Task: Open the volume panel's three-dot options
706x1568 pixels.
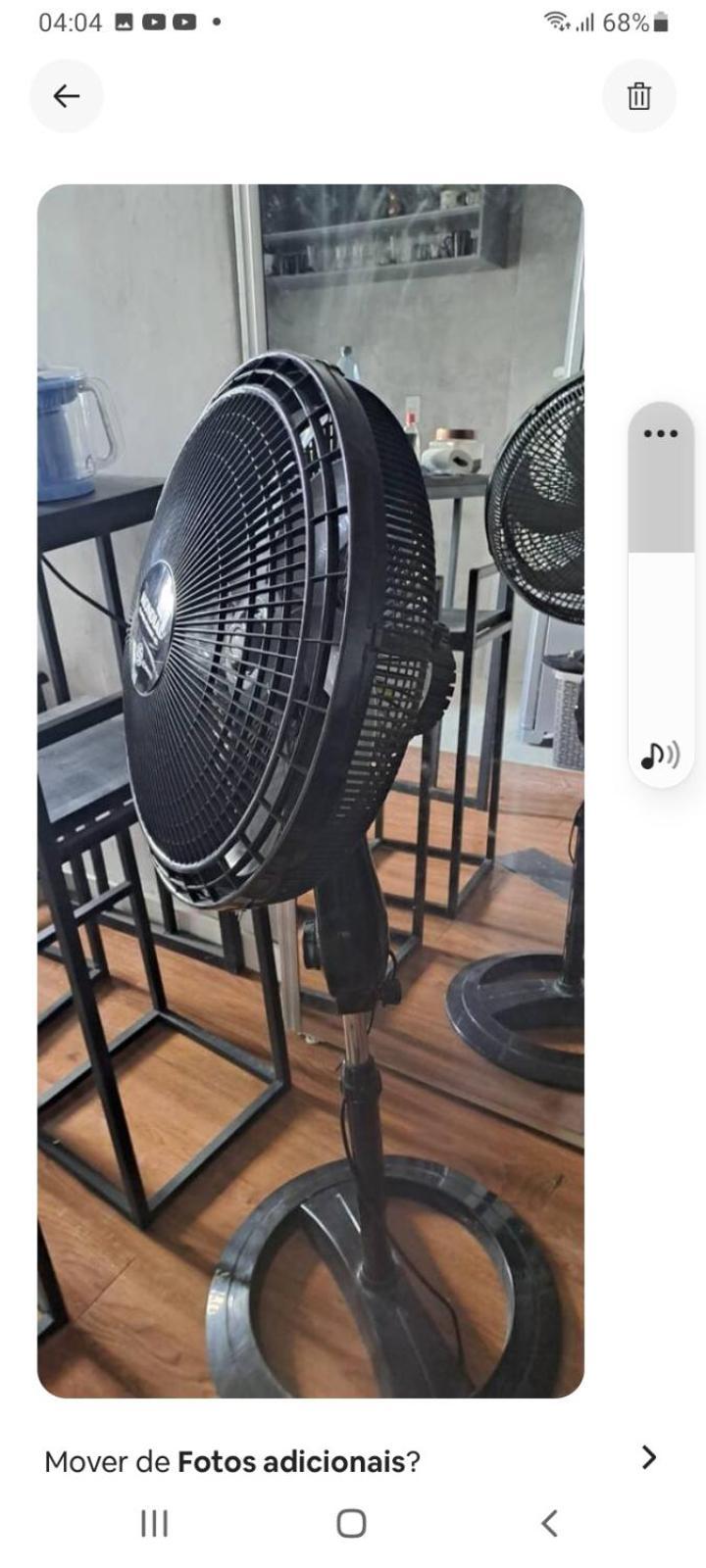Action: (x=661, y=433)
